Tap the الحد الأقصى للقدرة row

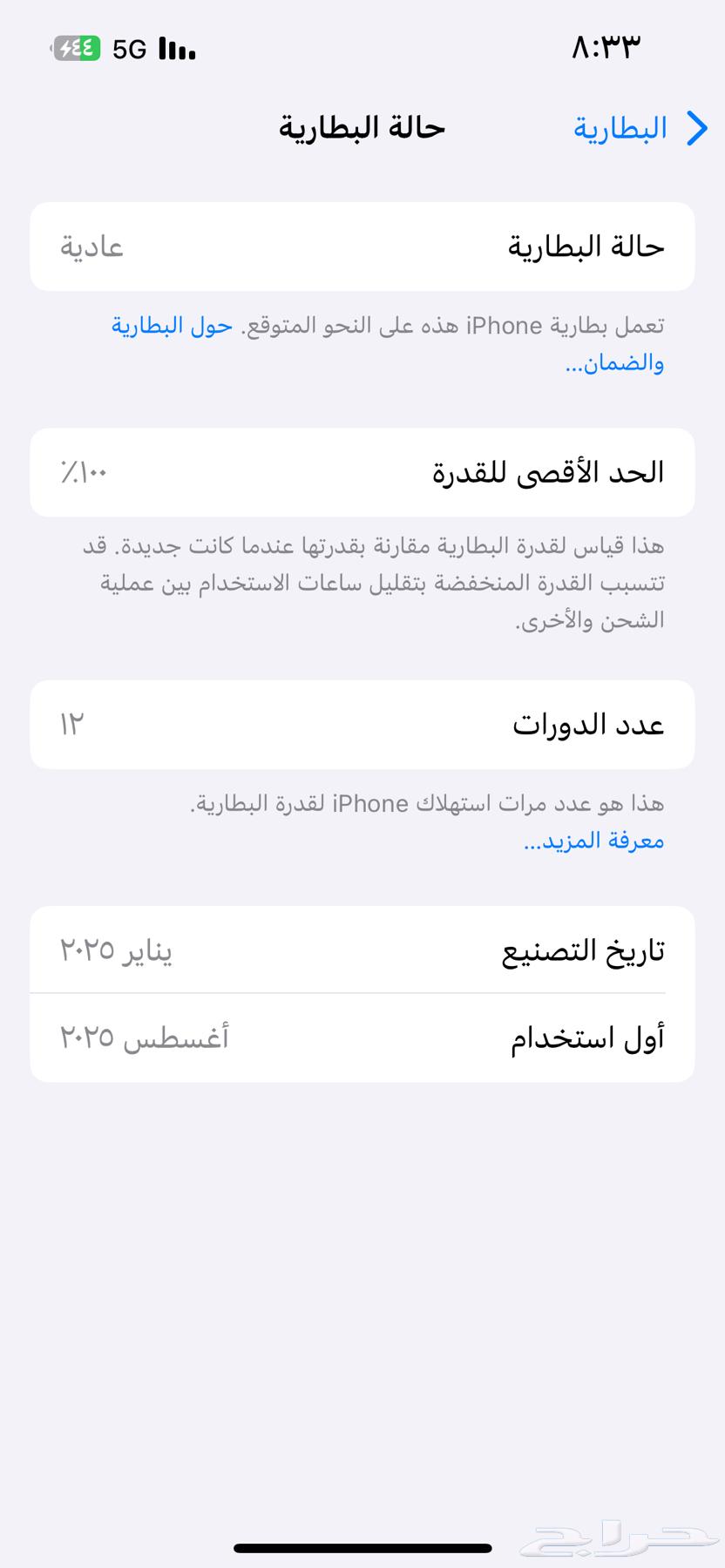(362, 472)
